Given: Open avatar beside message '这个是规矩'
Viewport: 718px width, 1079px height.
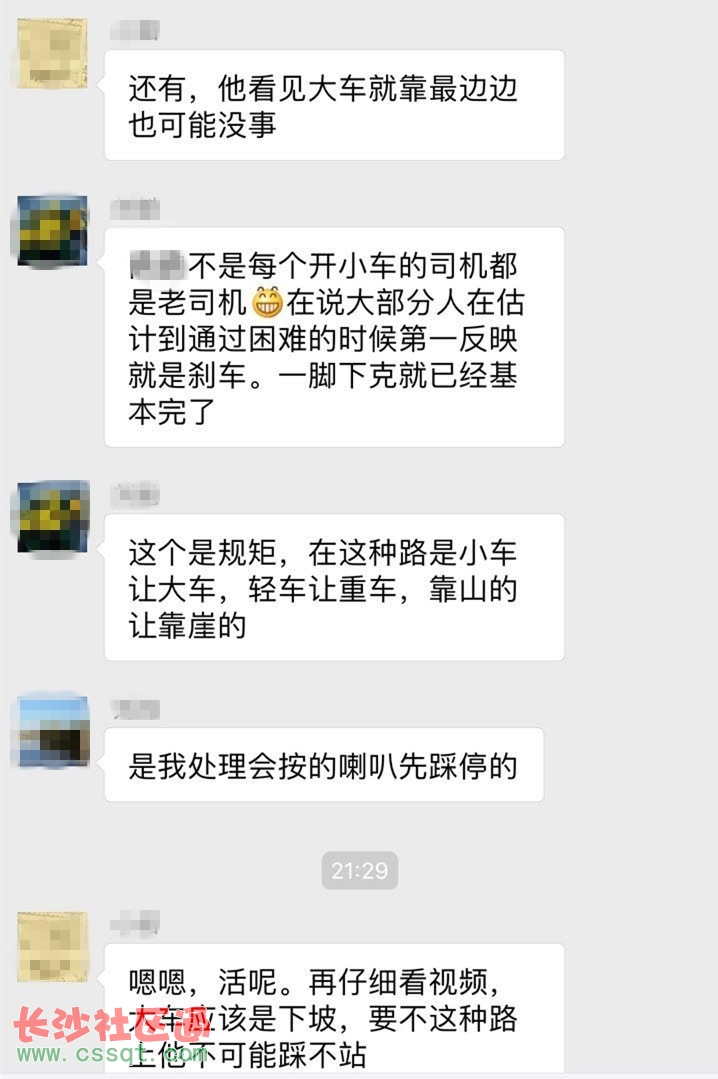Looking at the screenshot, I should point(53,517).
